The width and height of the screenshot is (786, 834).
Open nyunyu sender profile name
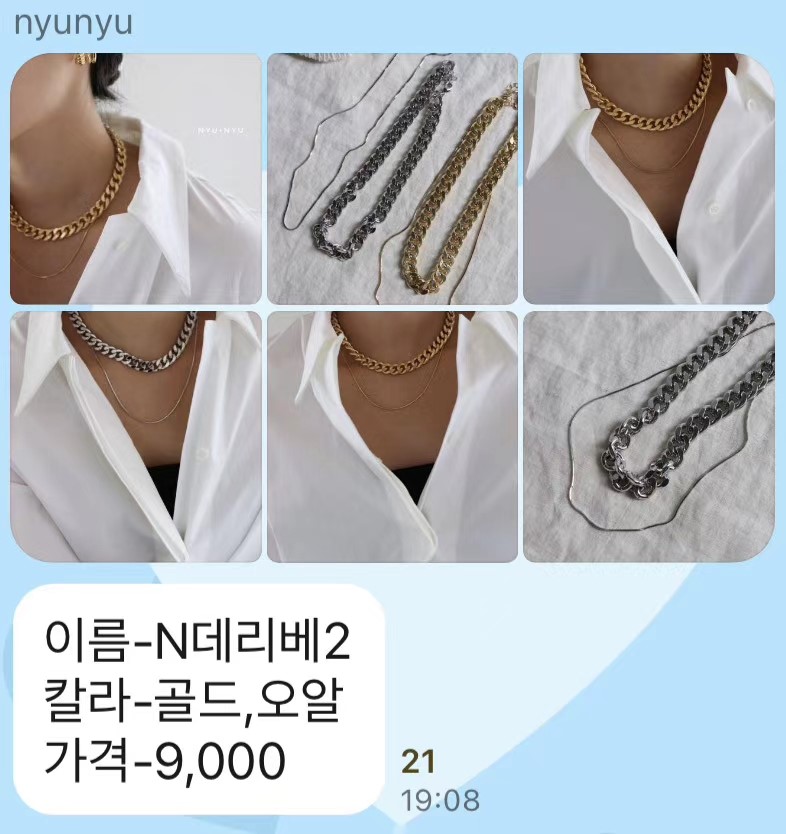[73, 22]
